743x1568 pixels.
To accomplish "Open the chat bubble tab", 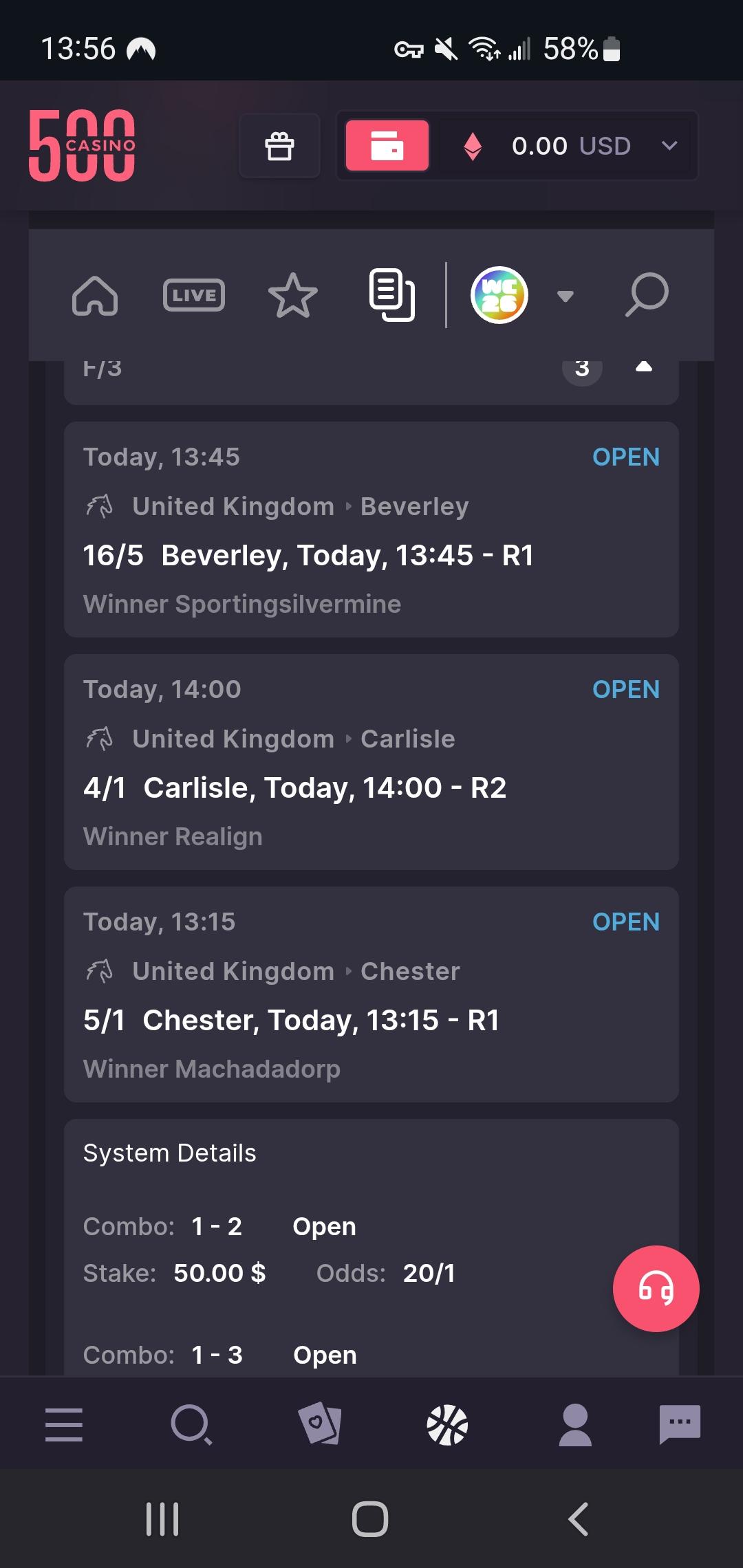I will pos(680,1424).
